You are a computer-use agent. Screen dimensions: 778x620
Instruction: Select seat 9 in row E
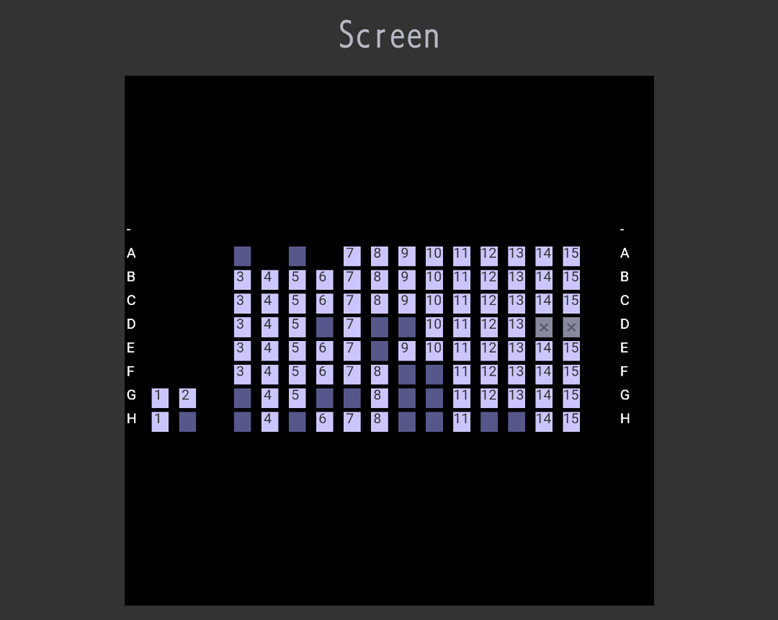coord(407,350)
